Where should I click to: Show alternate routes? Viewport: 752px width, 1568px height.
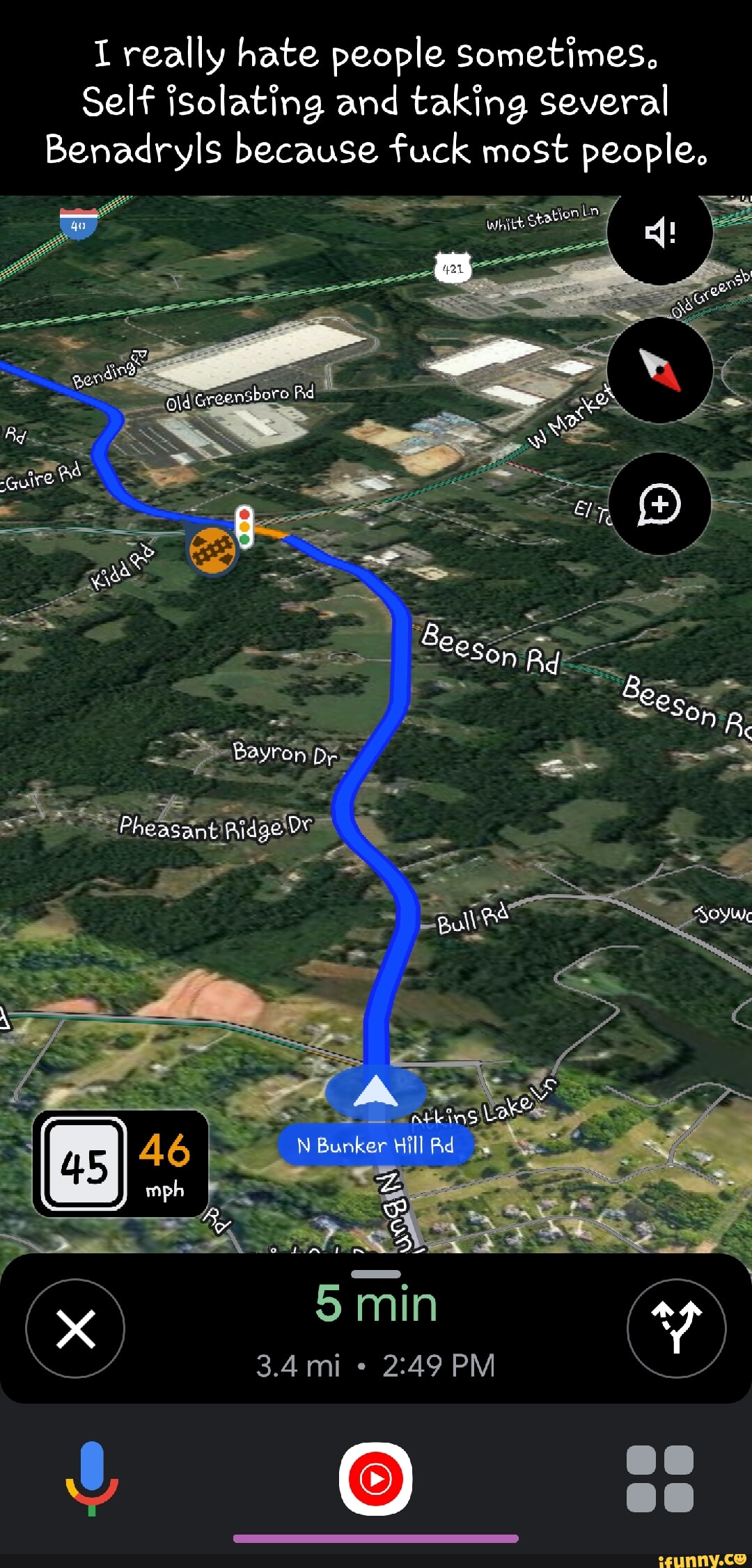(x=676, y=1328)
